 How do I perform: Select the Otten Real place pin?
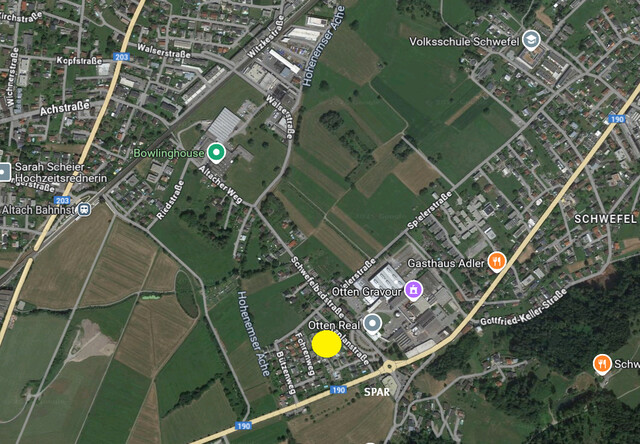coord(374,324)
